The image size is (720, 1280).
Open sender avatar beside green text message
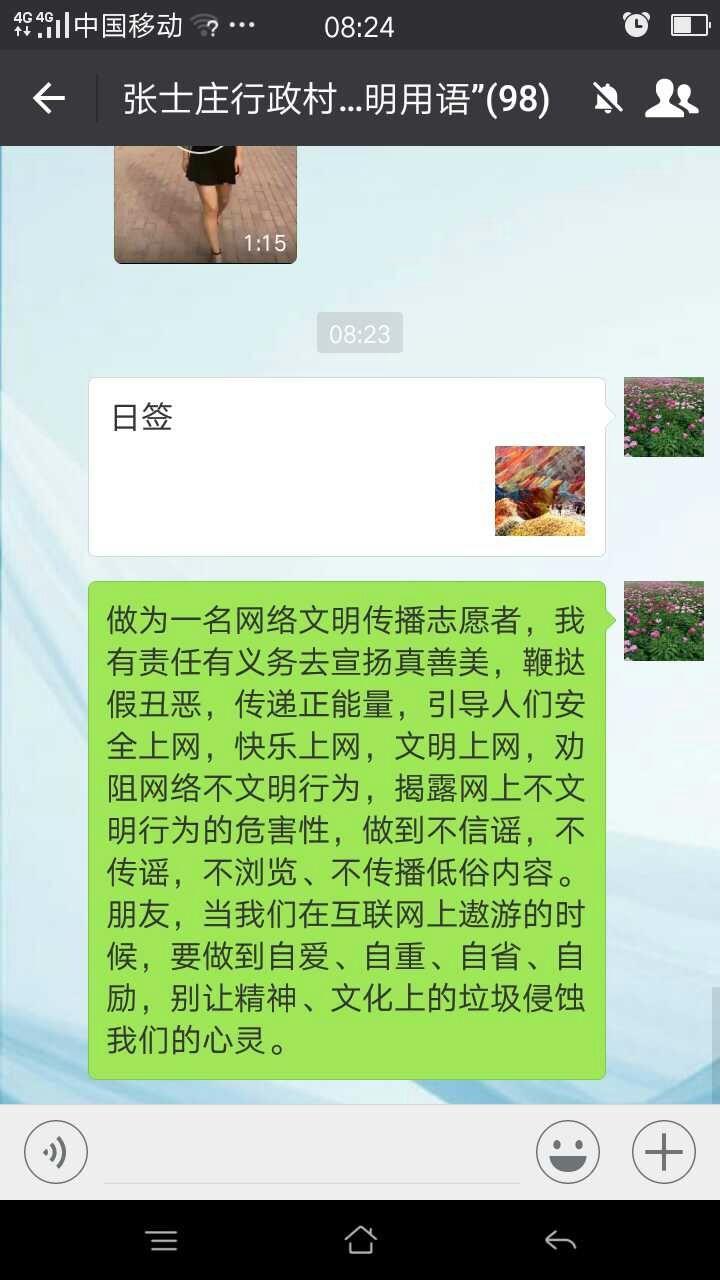664,621
